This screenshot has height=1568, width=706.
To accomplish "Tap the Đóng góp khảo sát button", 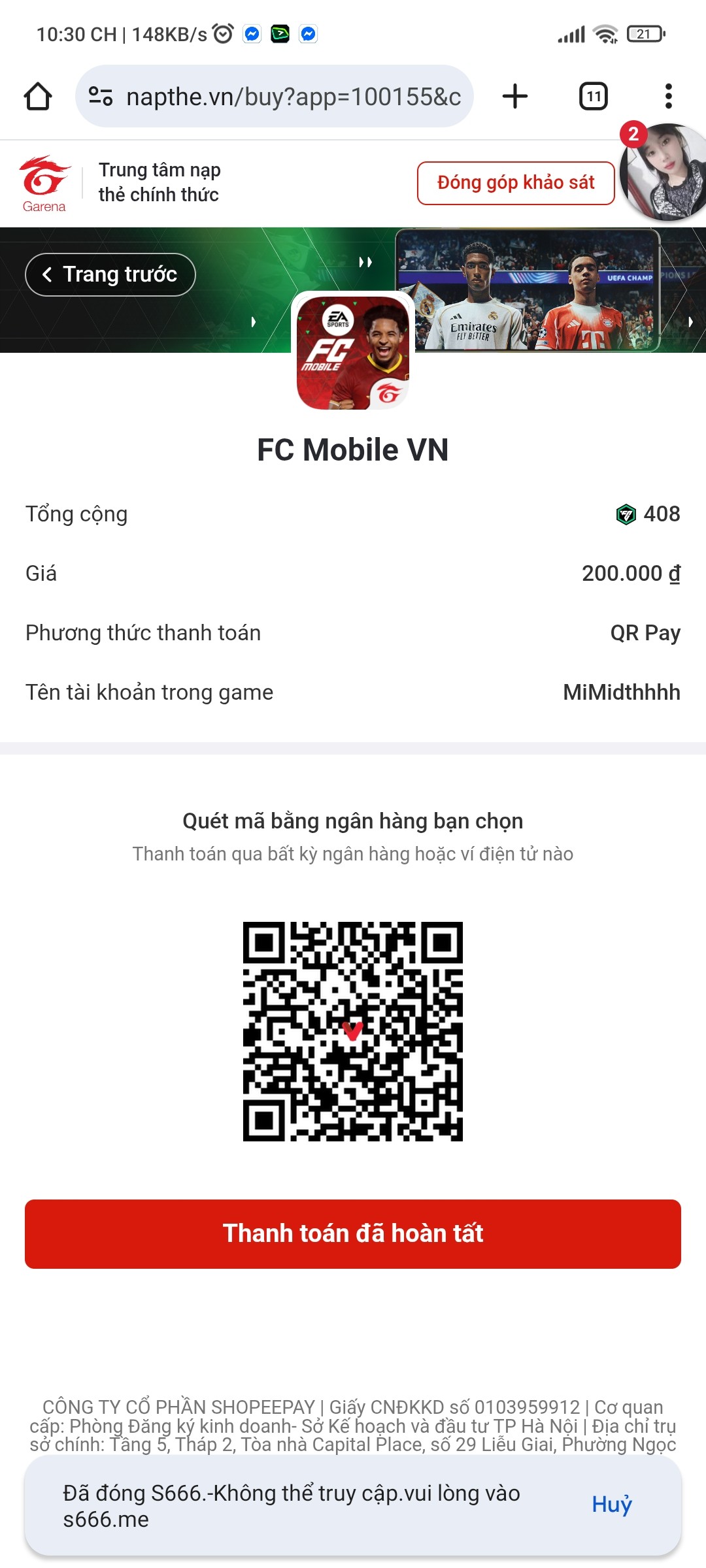I will tap(516, 183).
